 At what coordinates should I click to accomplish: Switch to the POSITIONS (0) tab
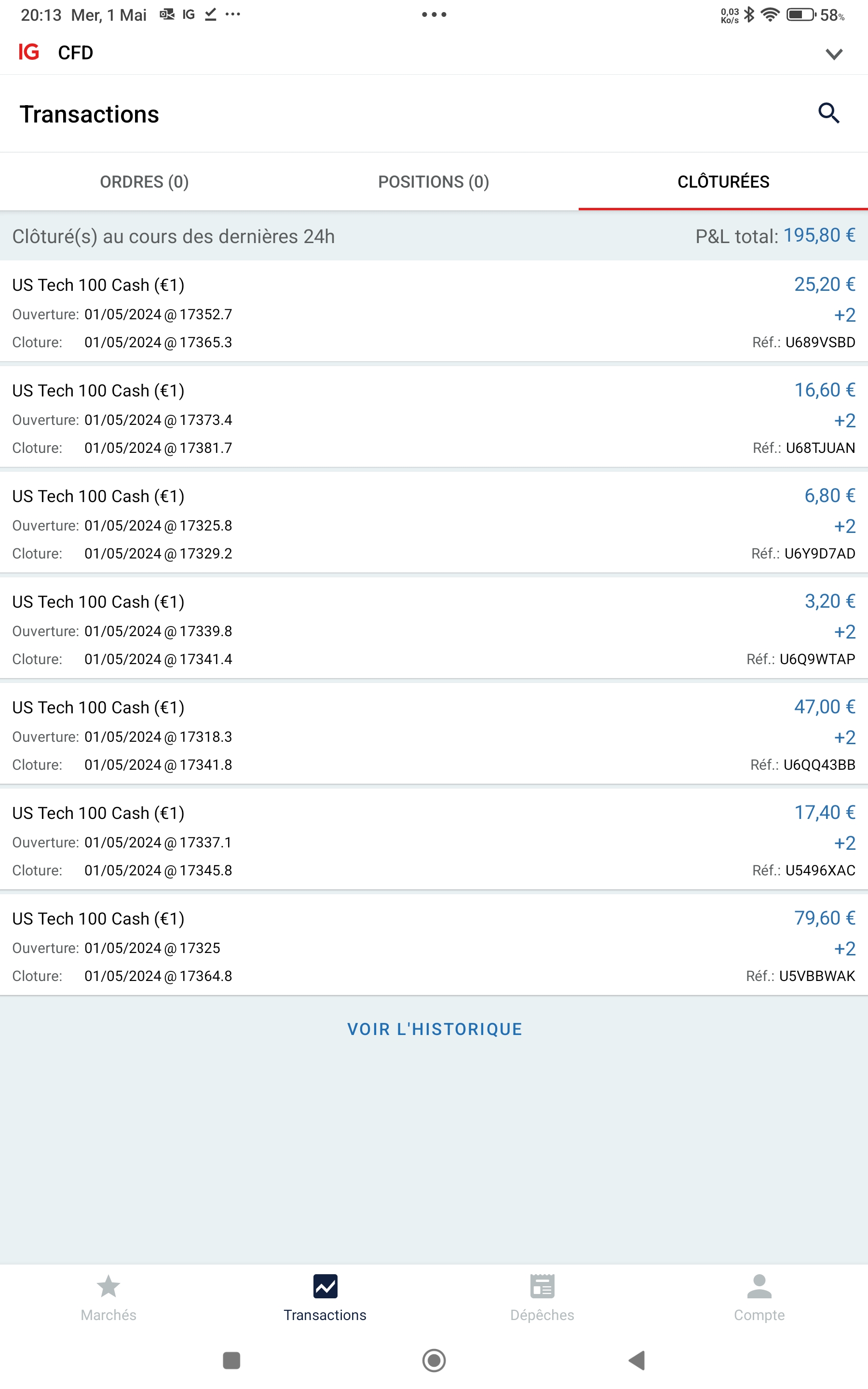(434, 182)
